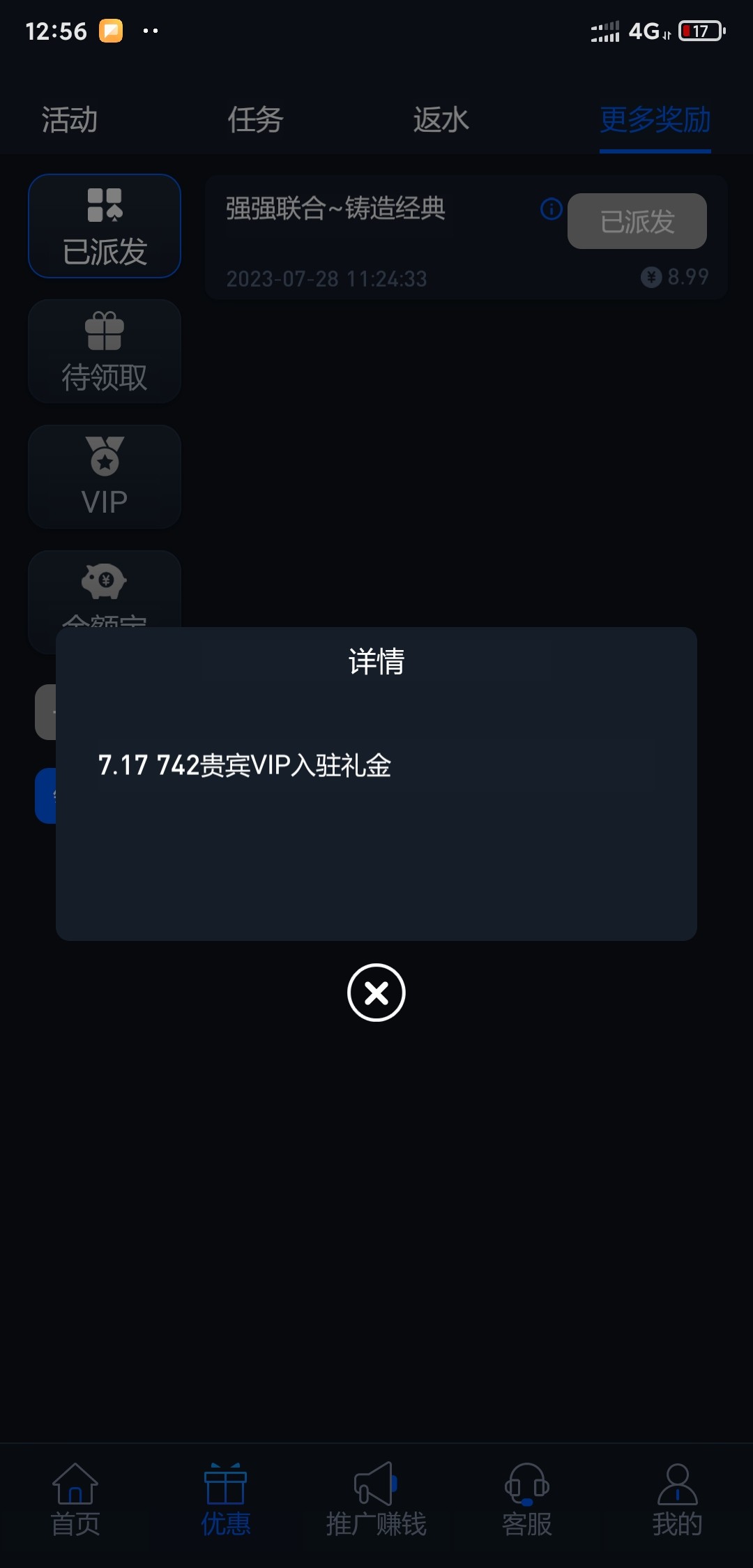Tap the 7.17 742贵宾VIP入驻礼金 detail entry
This screenshot has width=753, height=1568.
(248, 766)
